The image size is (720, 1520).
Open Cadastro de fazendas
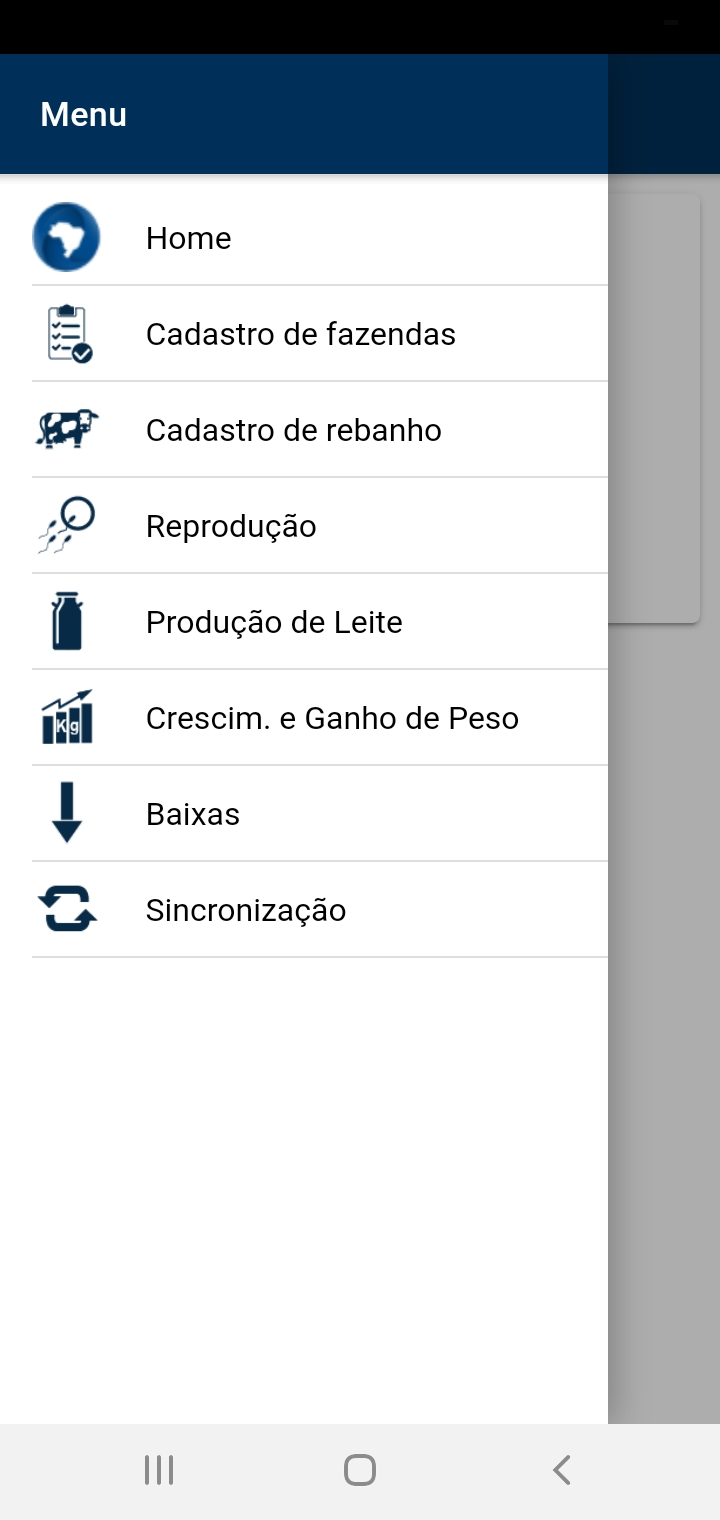point(304,334)
